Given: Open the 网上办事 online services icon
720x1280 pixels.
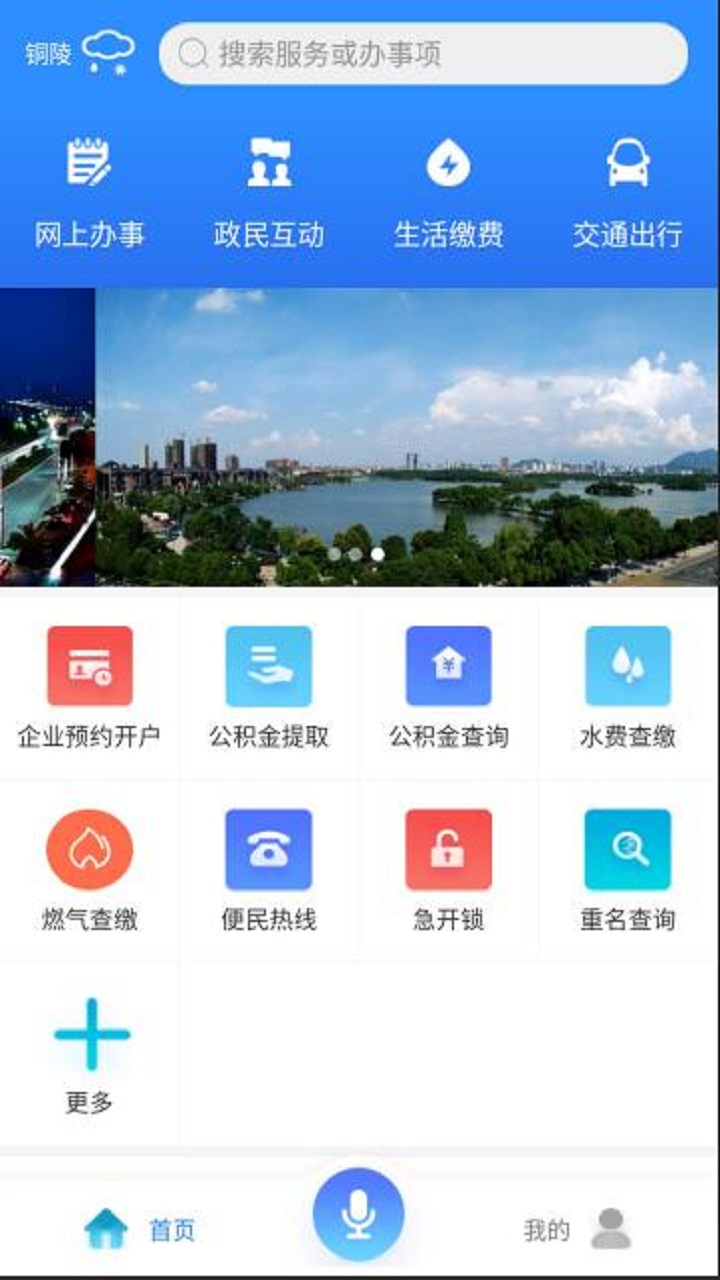Looking at the screenshot, I should coord(89,190).
